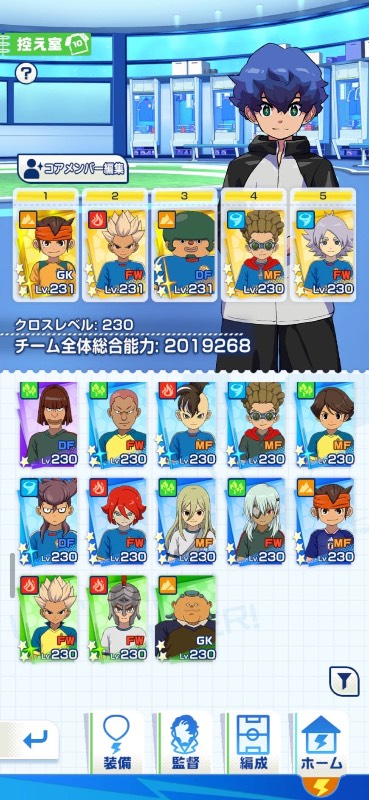This screenshot has height=800, width=369.
Task: Open the Japan-jersey MF headband card
Action: pos(325,520)
